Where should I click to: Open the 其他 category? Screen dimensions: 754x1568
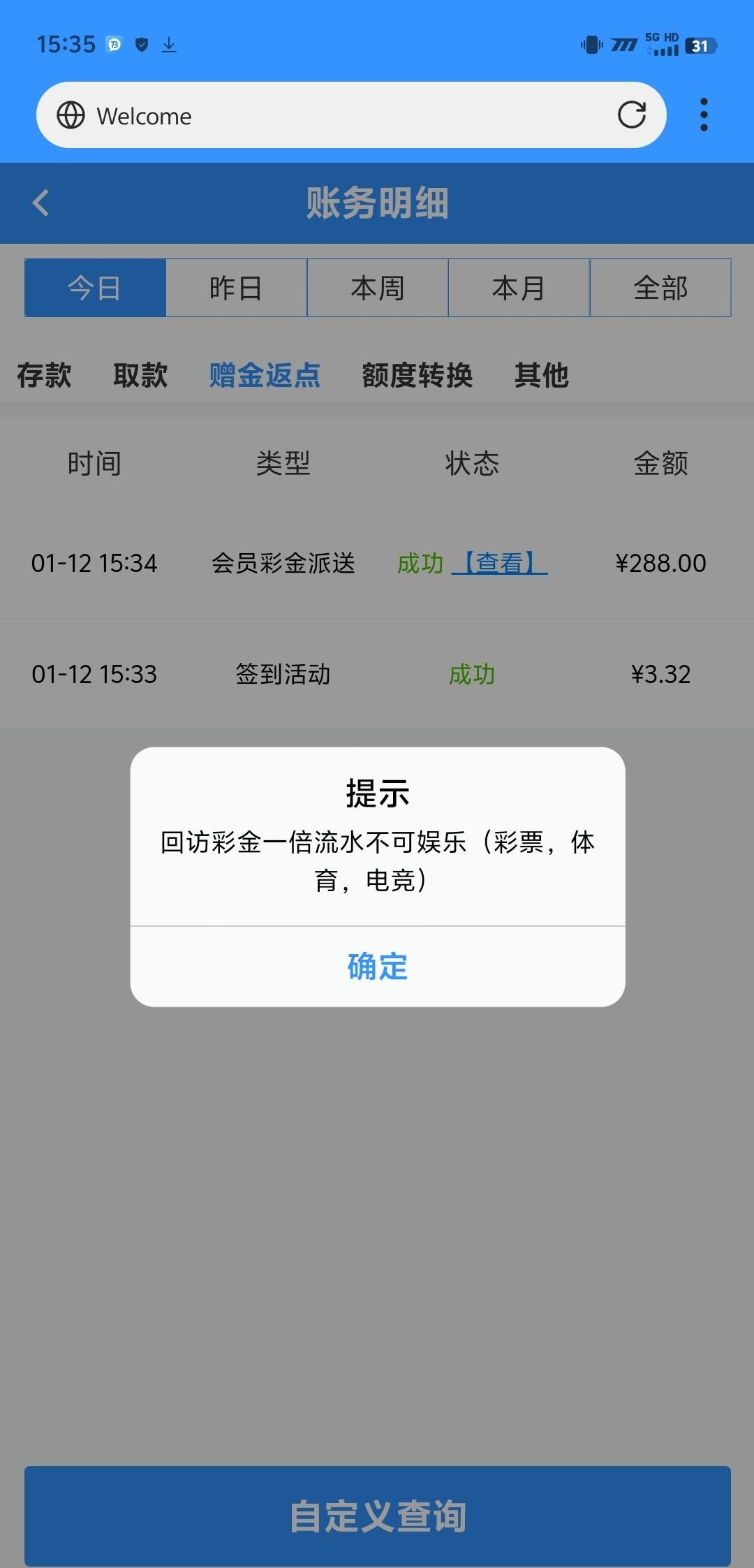(x=541, y=375)
